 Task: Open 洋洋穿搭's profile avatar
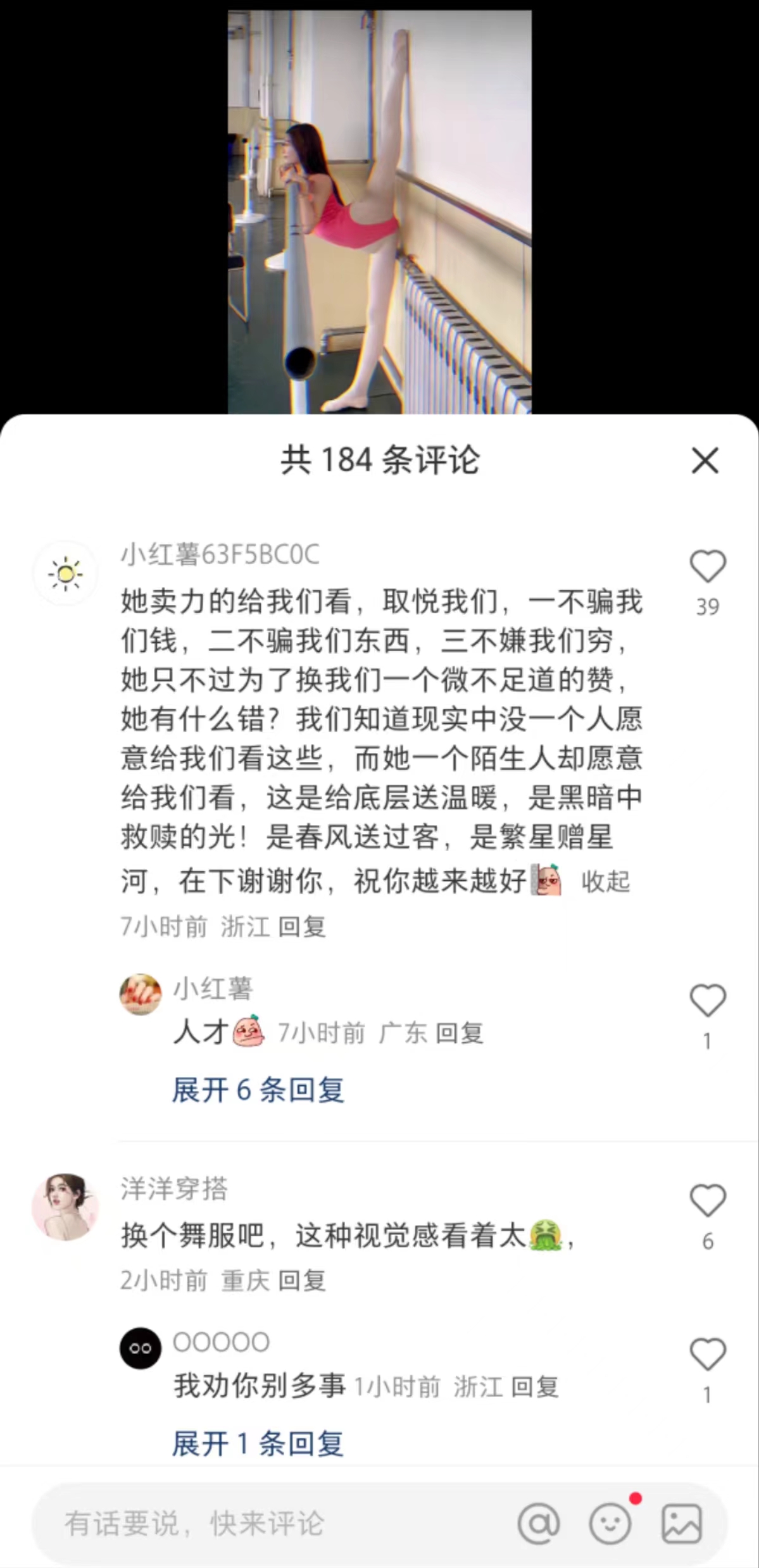[x=65, y=1206]
